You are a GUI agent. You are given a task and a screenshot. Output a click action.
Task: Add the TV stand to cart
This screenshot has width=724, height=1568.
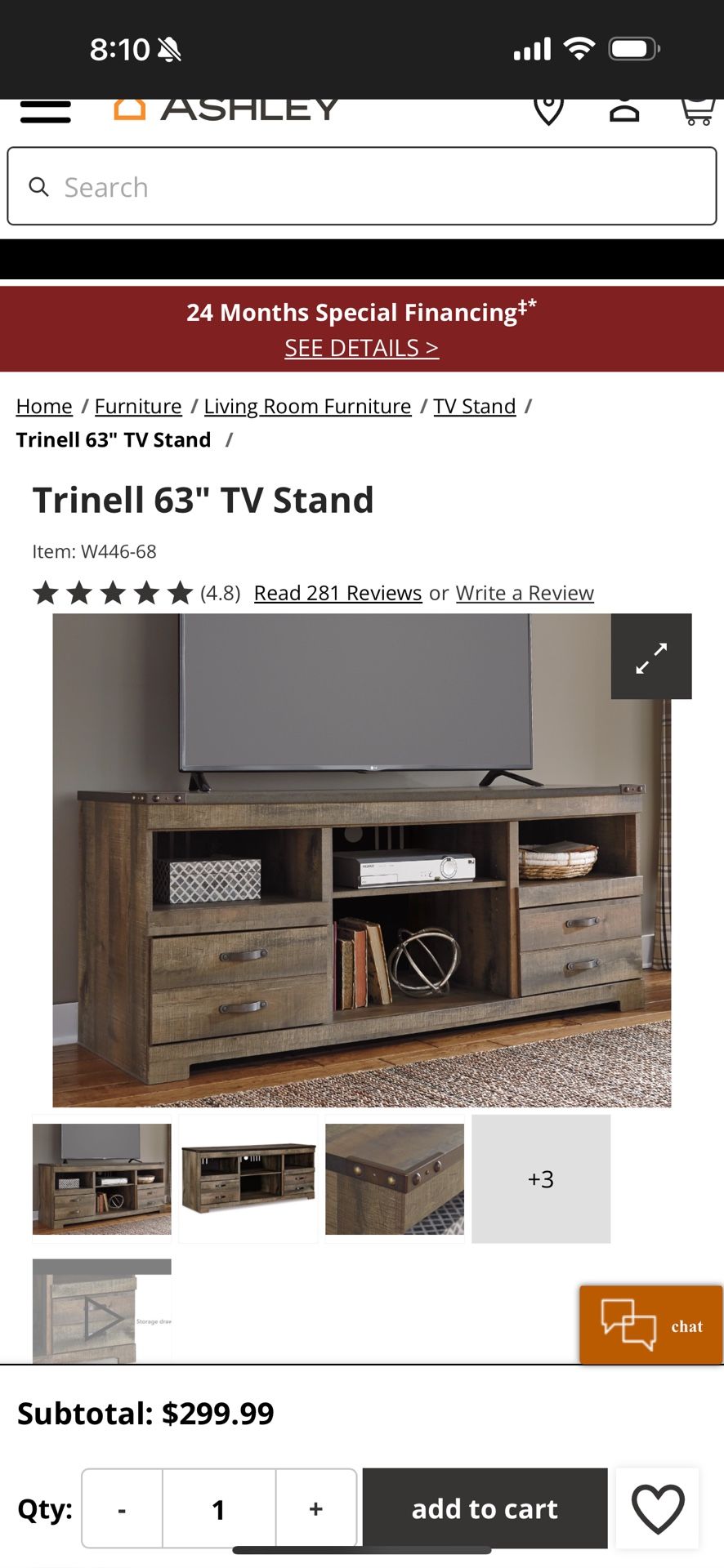[485, 1508]
